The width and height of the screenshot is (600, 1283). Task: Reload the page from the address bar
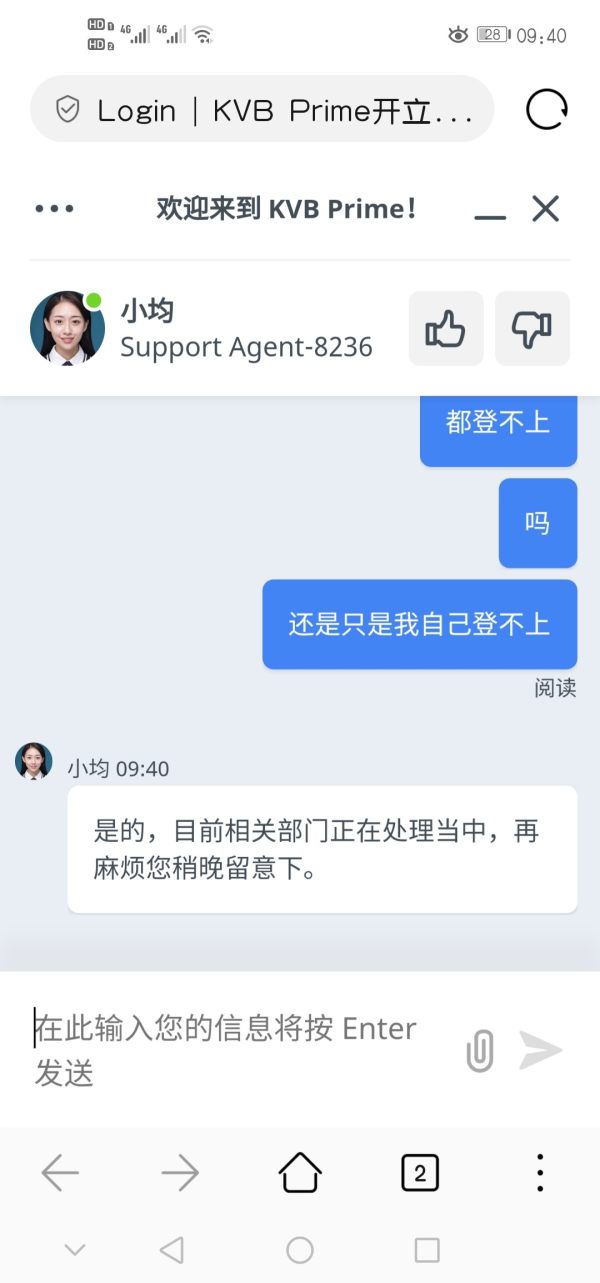[547, 109]
